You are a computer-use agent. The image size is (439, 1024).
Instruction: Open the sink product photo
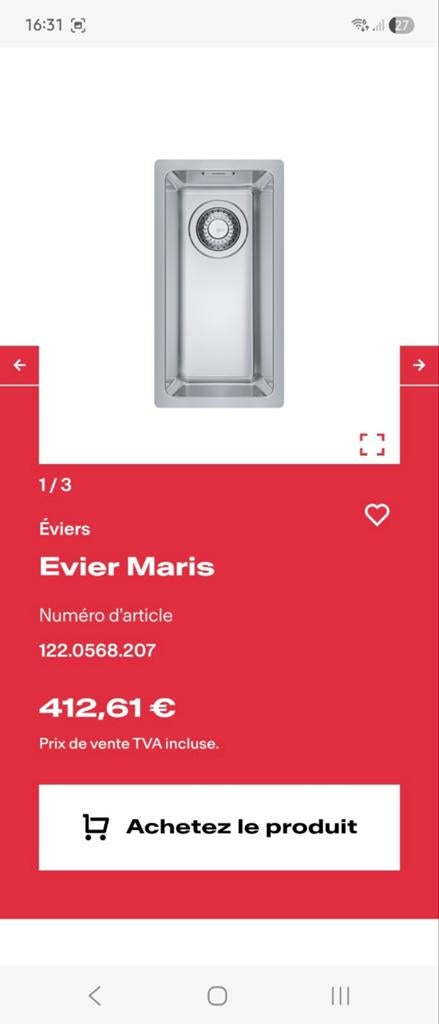point(219,283)
